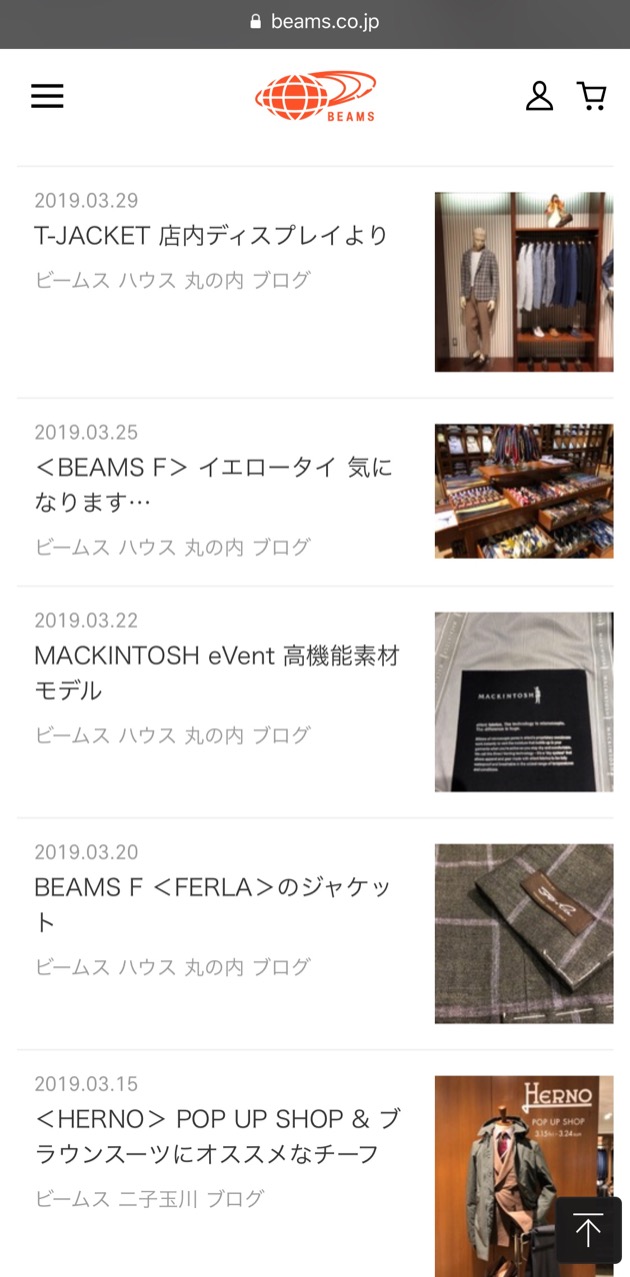Tap the beams.co.jp address bar
Screen dimensions: 630x1277
[315, 22]
